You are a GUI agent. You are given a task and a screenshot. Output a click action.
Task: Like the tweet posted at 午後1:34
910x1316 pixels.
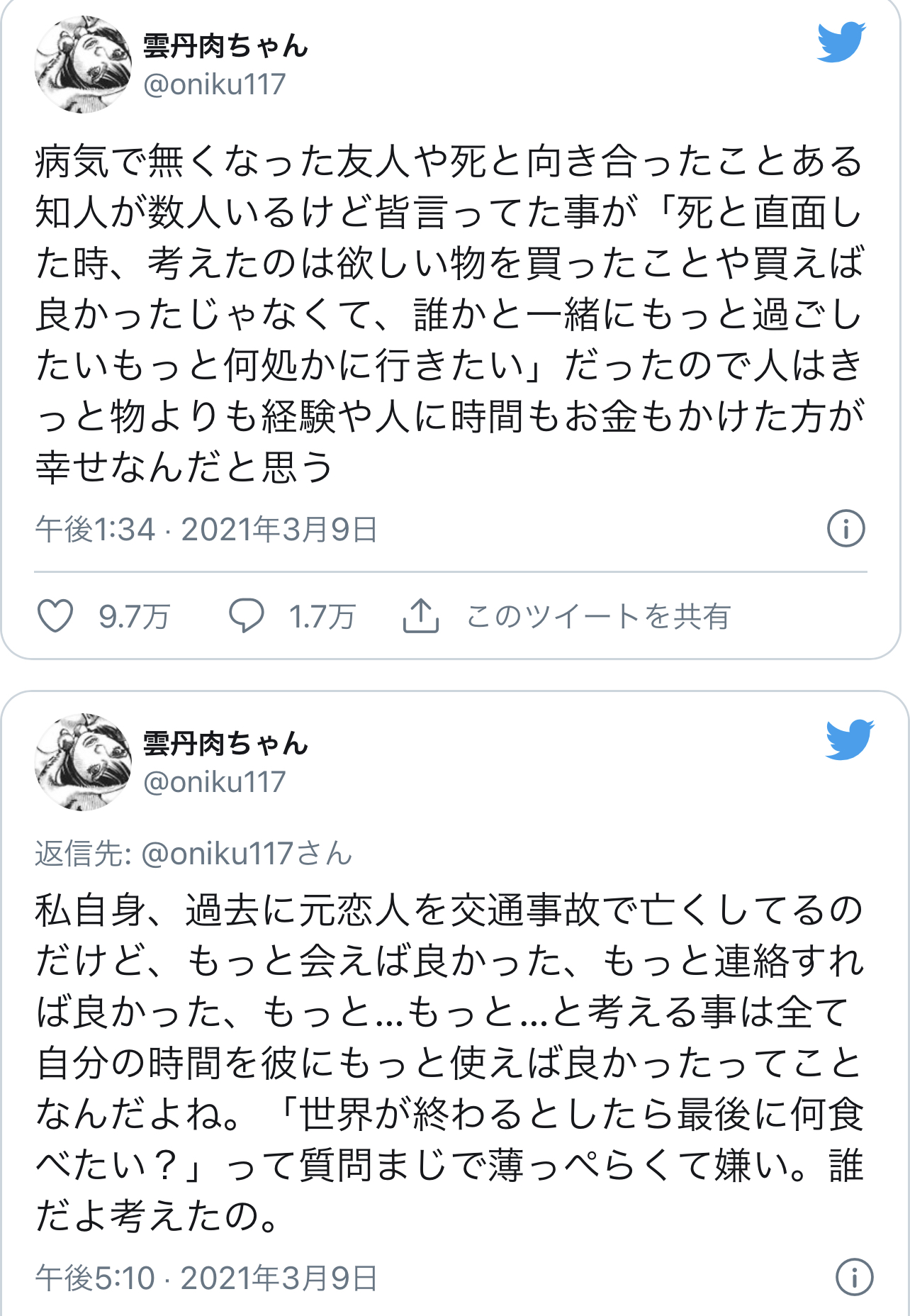[55, 615]
